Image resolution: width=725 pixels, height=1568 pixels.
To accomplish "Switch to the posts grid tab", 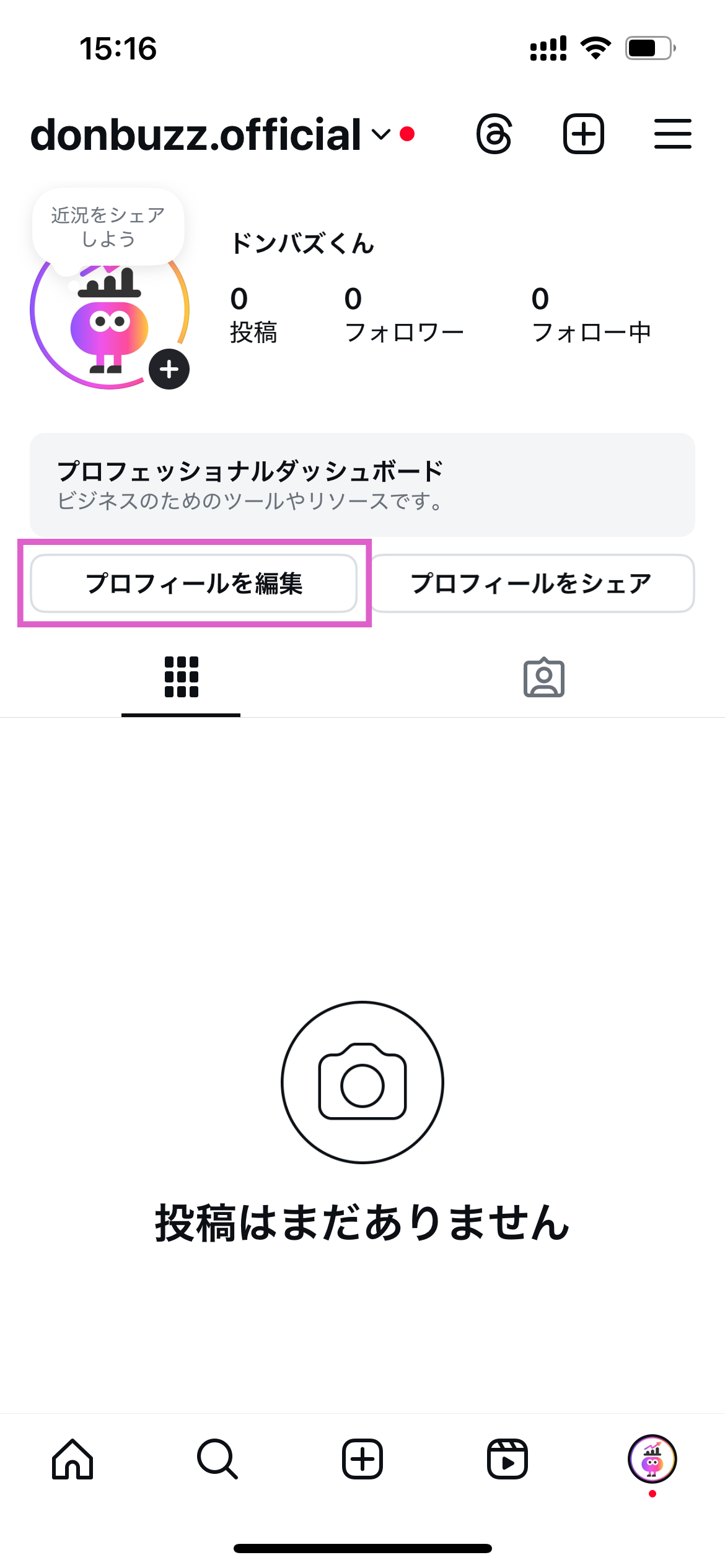I will click(x=181, y=679).
